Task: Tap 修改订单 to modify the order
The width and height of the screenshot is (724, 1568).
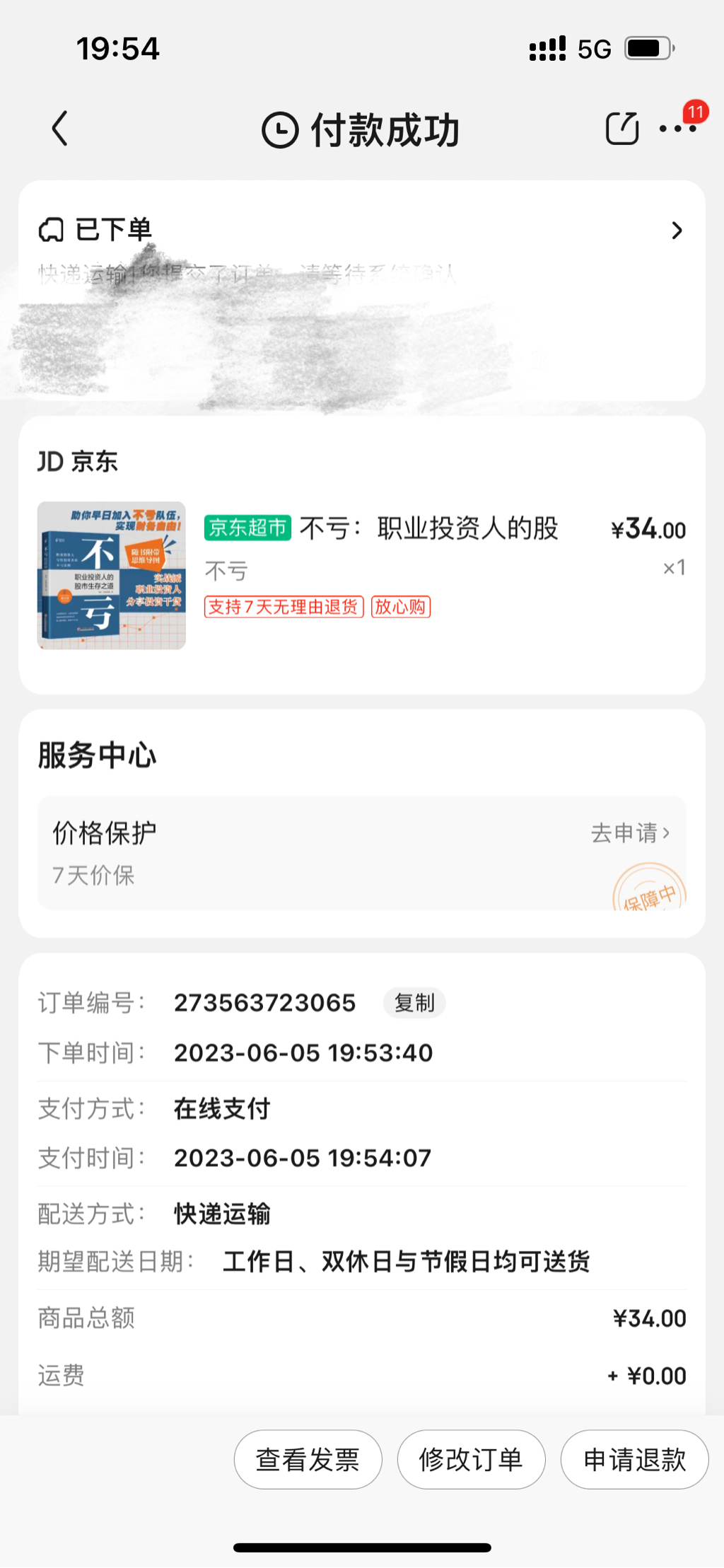Action: pyautogui.click(x=471, y=1460)
